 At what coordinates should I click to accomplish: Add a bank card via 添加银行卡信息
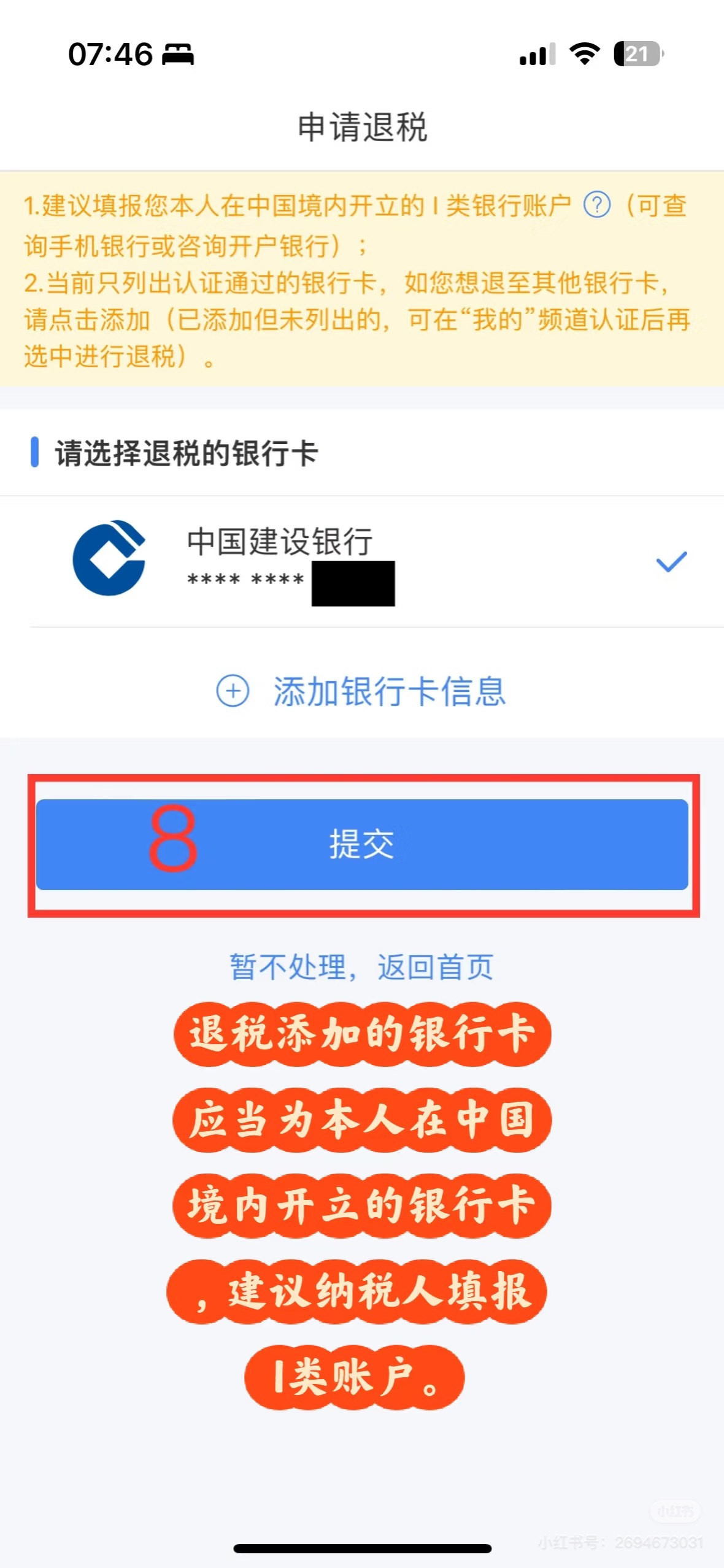point(362,691)
